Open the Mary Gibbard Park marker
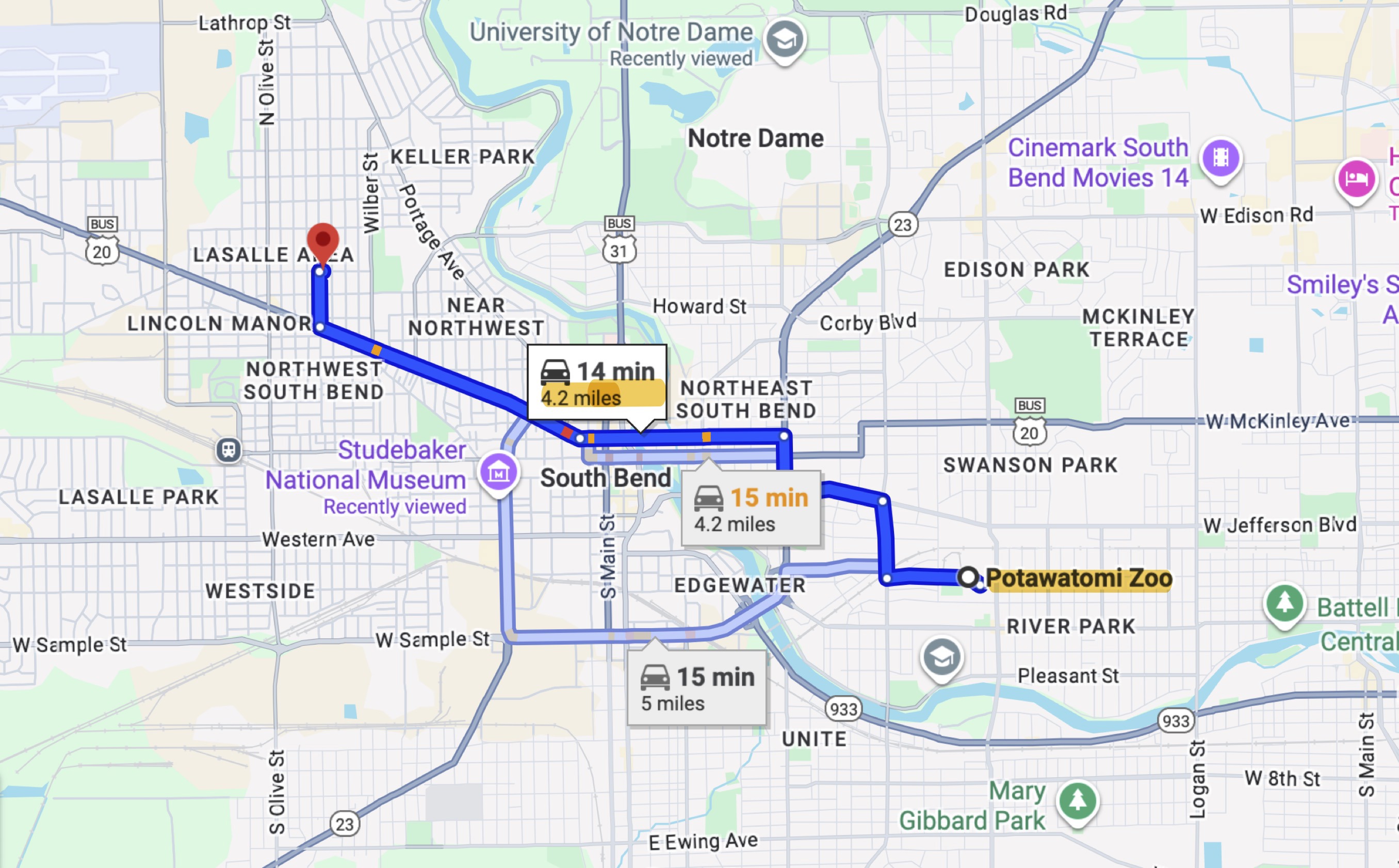This screenshot has height=868, width=1399. point(1078,801)
